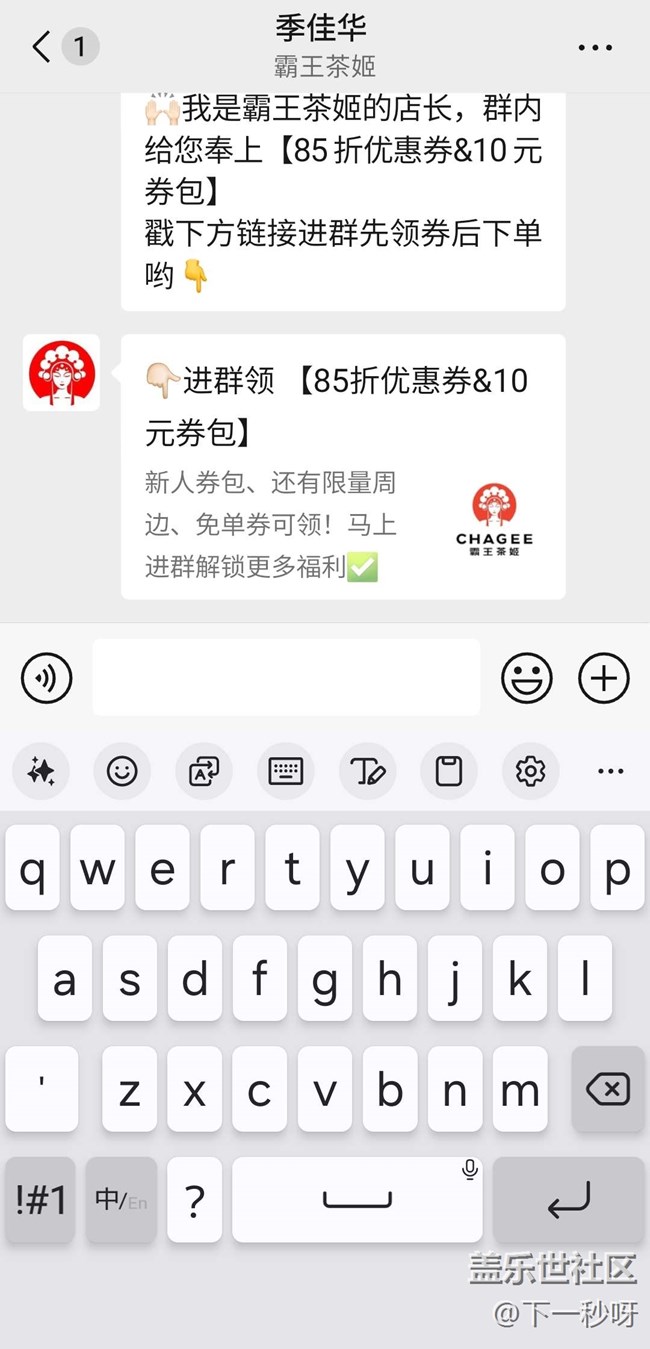Switch keyboard language with 中/En key
Image resolution: width=650 pixels, height=1349 pixels.
coord(121,1200)
